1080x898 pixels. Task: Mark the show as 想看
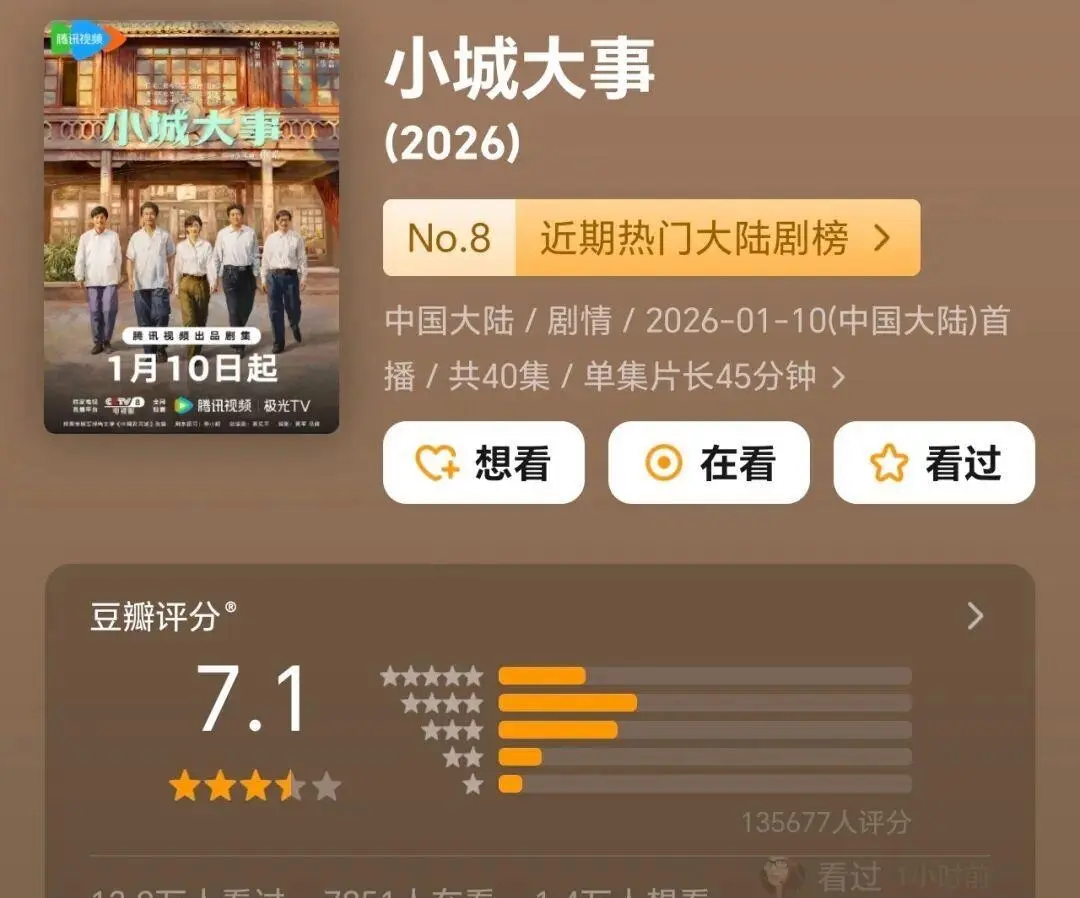click(483, 463)
